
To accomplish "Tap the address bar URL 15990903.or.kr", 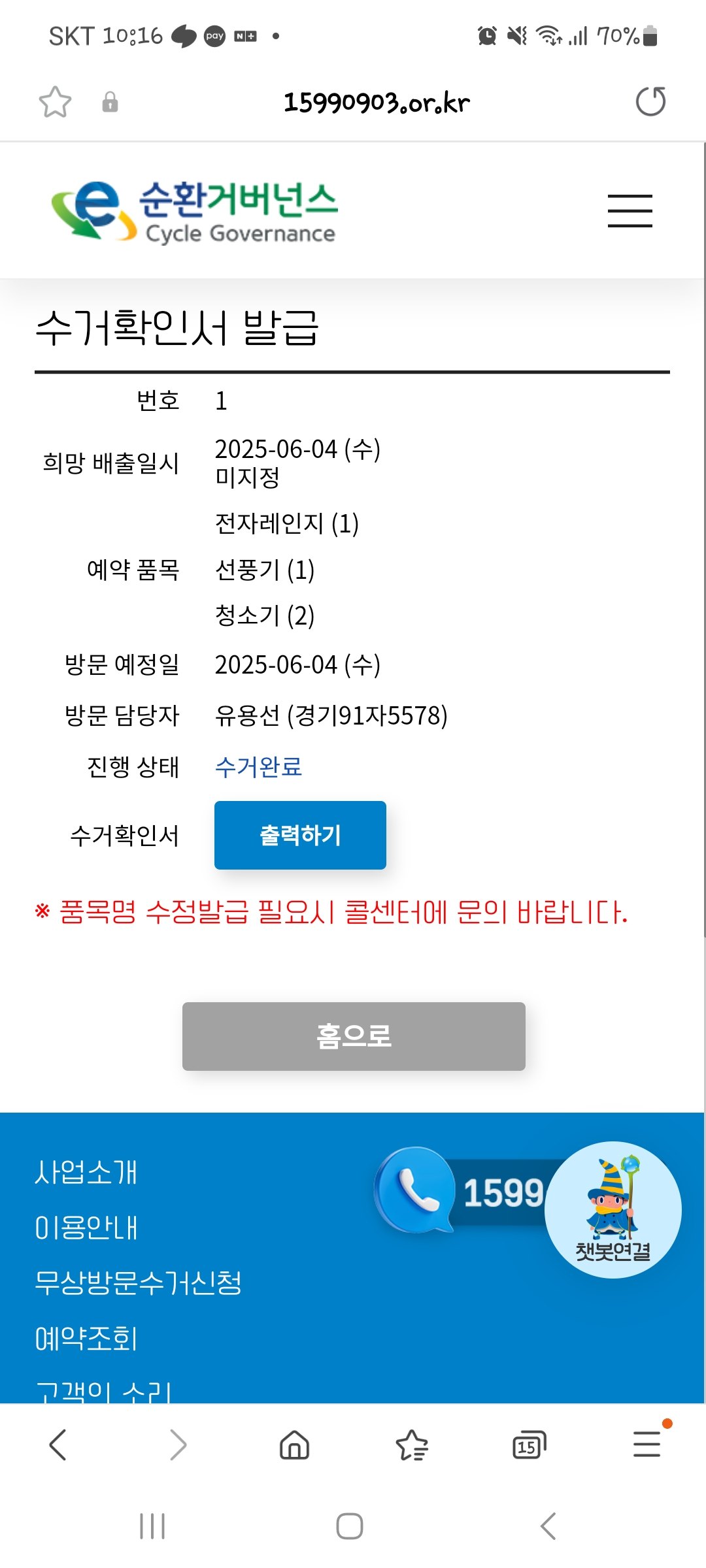I will click(x=377, y=103).
